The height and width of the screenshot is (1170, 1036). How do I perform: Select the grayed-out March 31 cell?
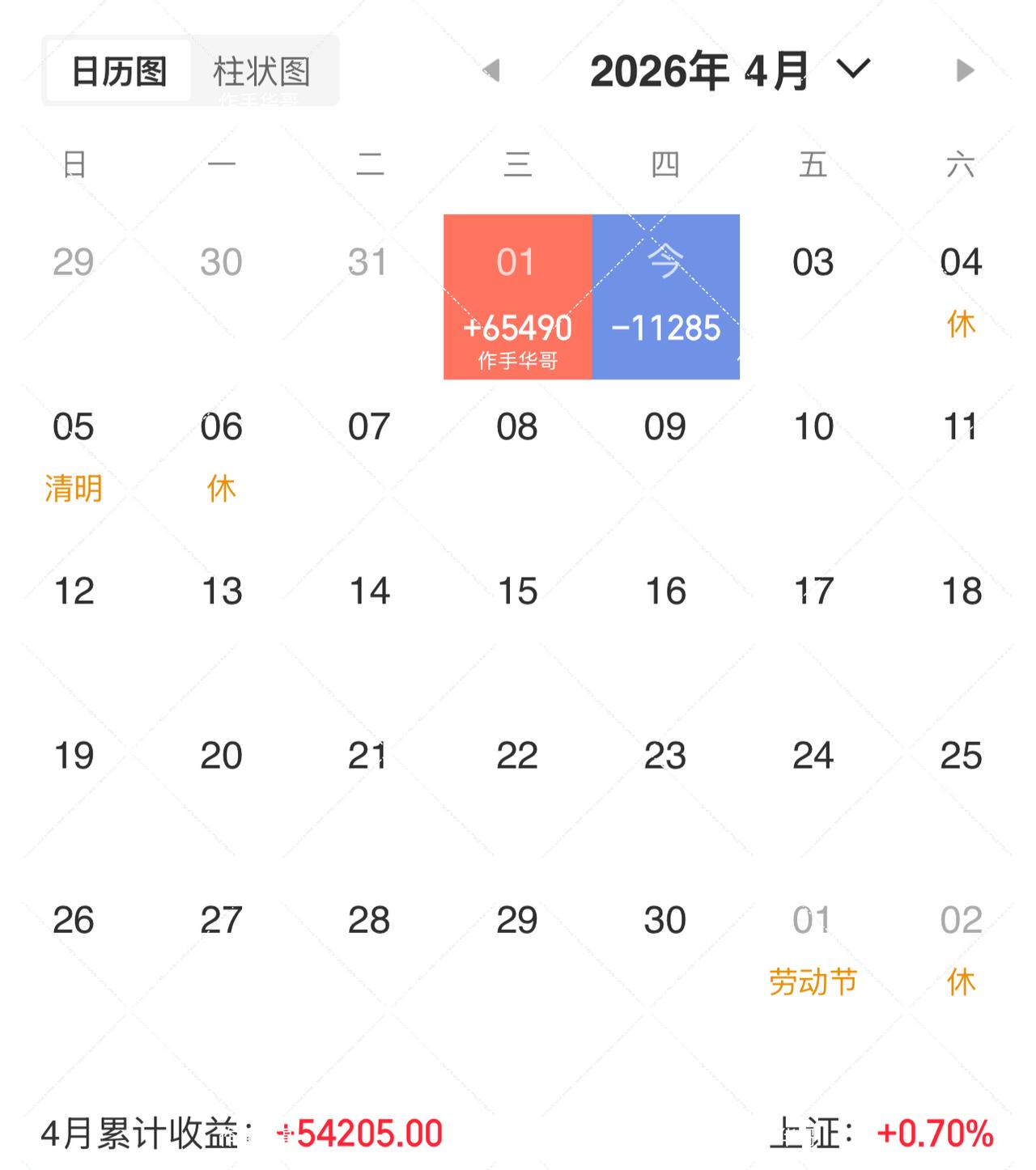tap(370, 262)
